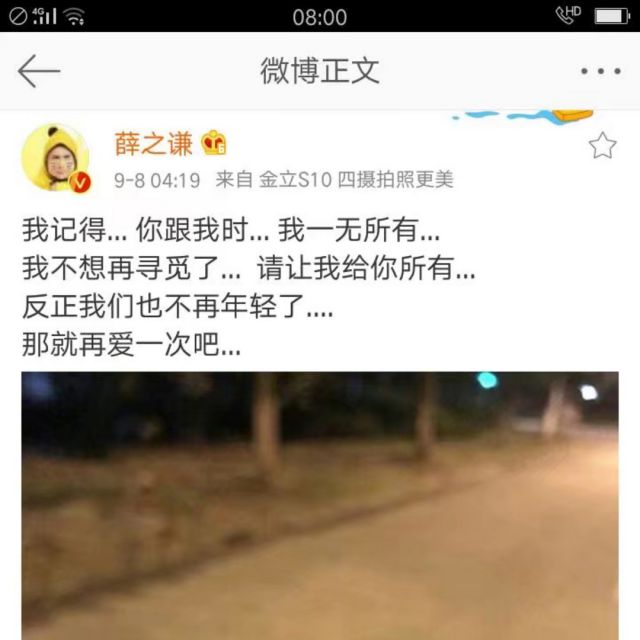Open 薛之谦's profile picture
Viewport: 640px width, 640px height.
pyautogui.click(x=56, y=158)
